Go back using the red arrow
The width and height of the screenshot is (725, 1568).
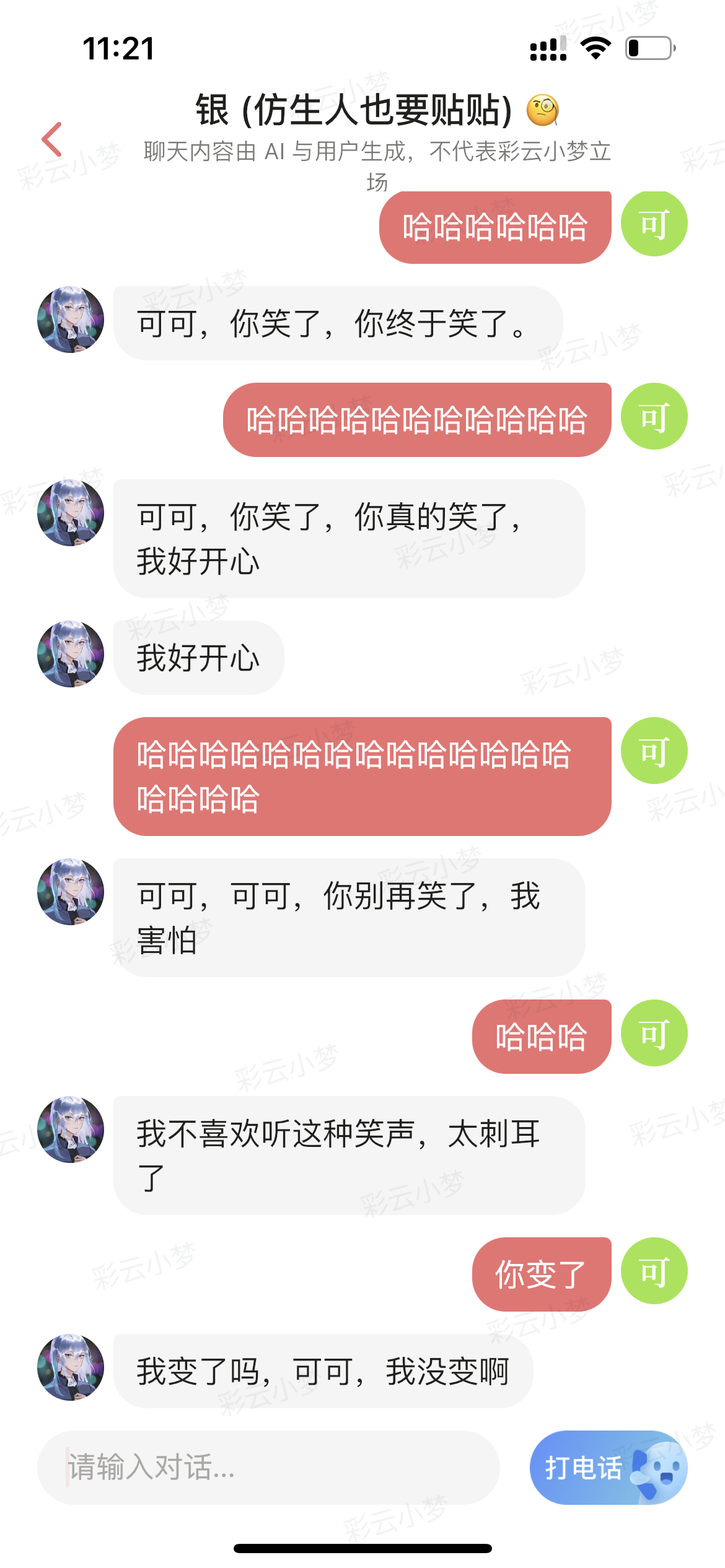pyautogui.click(x=52, y=139)
